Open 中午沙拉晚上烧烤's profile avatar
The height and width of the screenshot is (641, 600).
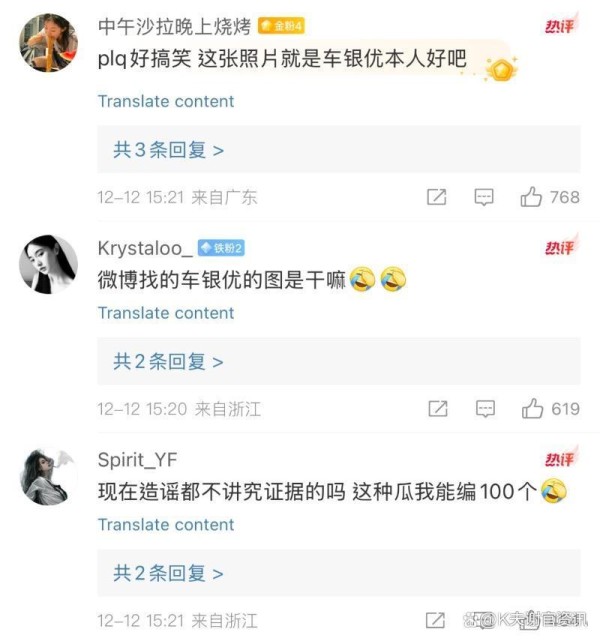point(49,43)
